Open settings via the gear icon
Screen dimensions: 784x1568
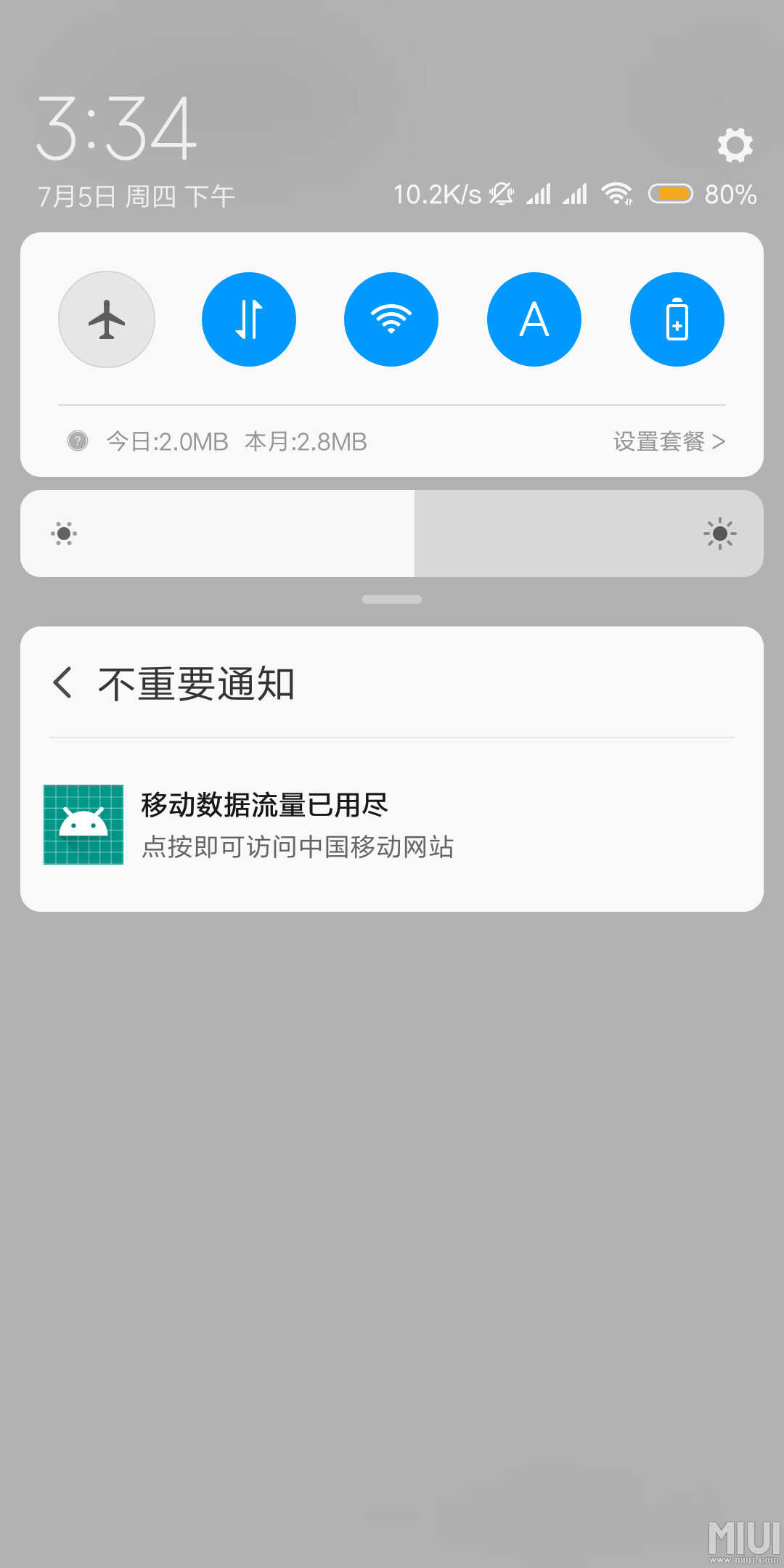tap(735, 145)
